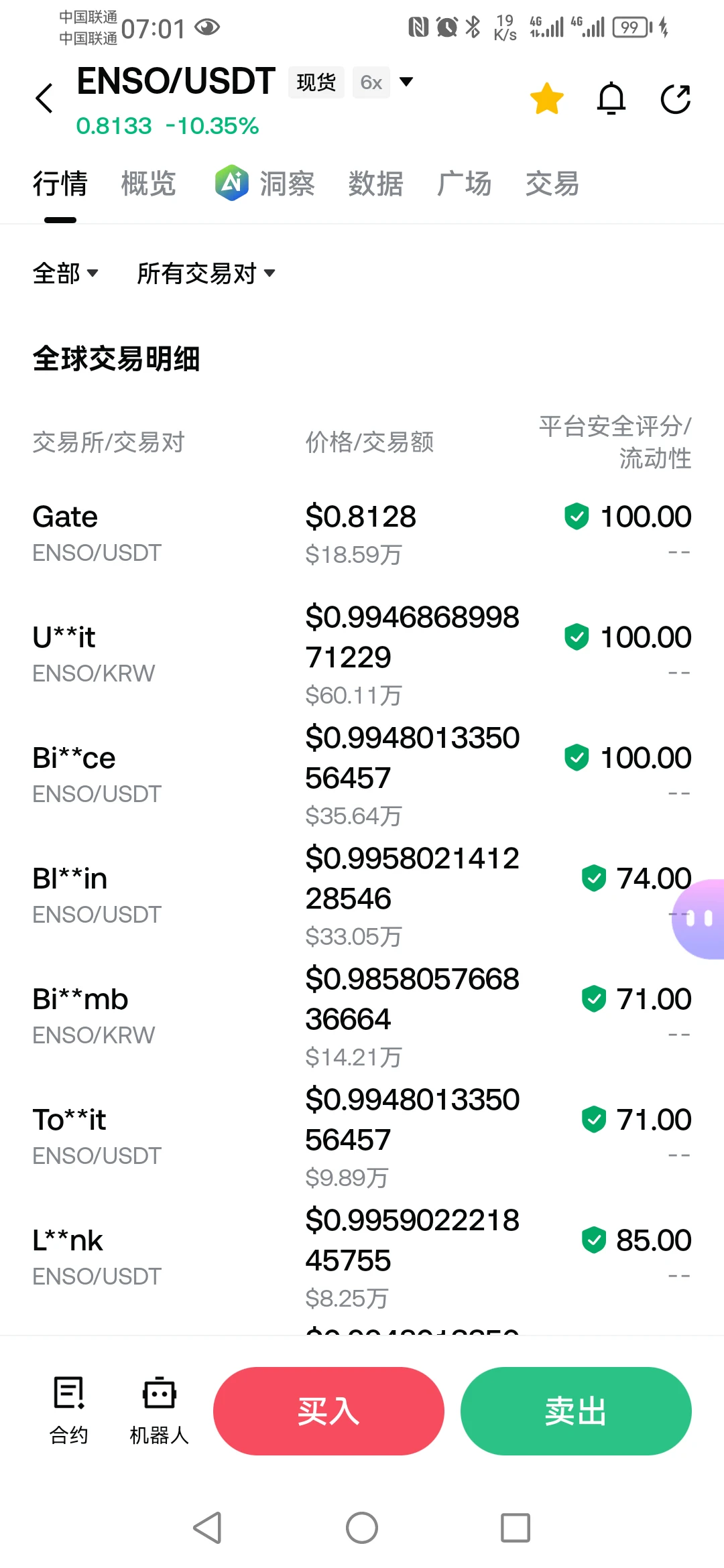Tap the green 卖出 sell button
724x1568 pixels.
pos(576,1411)
